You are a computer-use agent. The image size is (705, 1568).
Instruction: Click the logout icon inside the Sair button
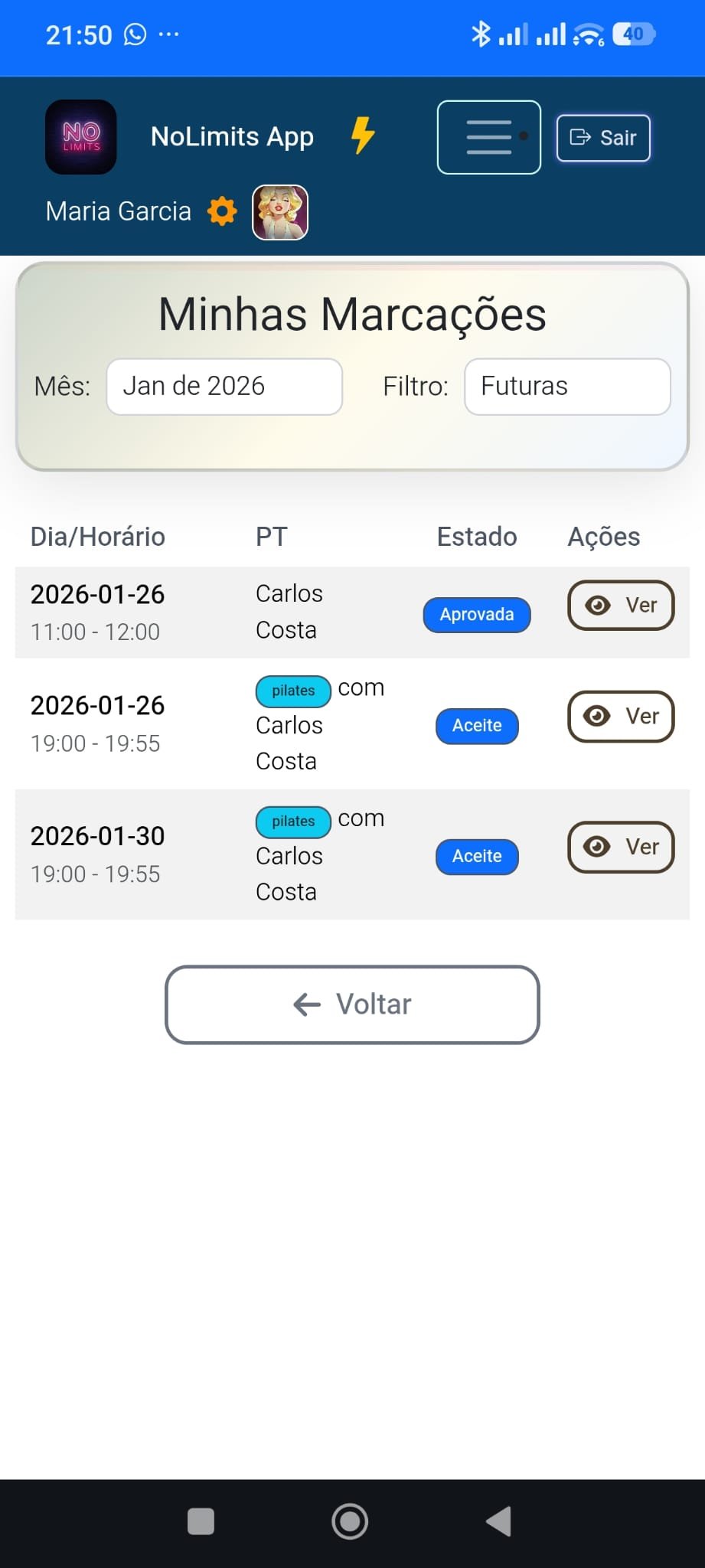[x=579, y=138]
